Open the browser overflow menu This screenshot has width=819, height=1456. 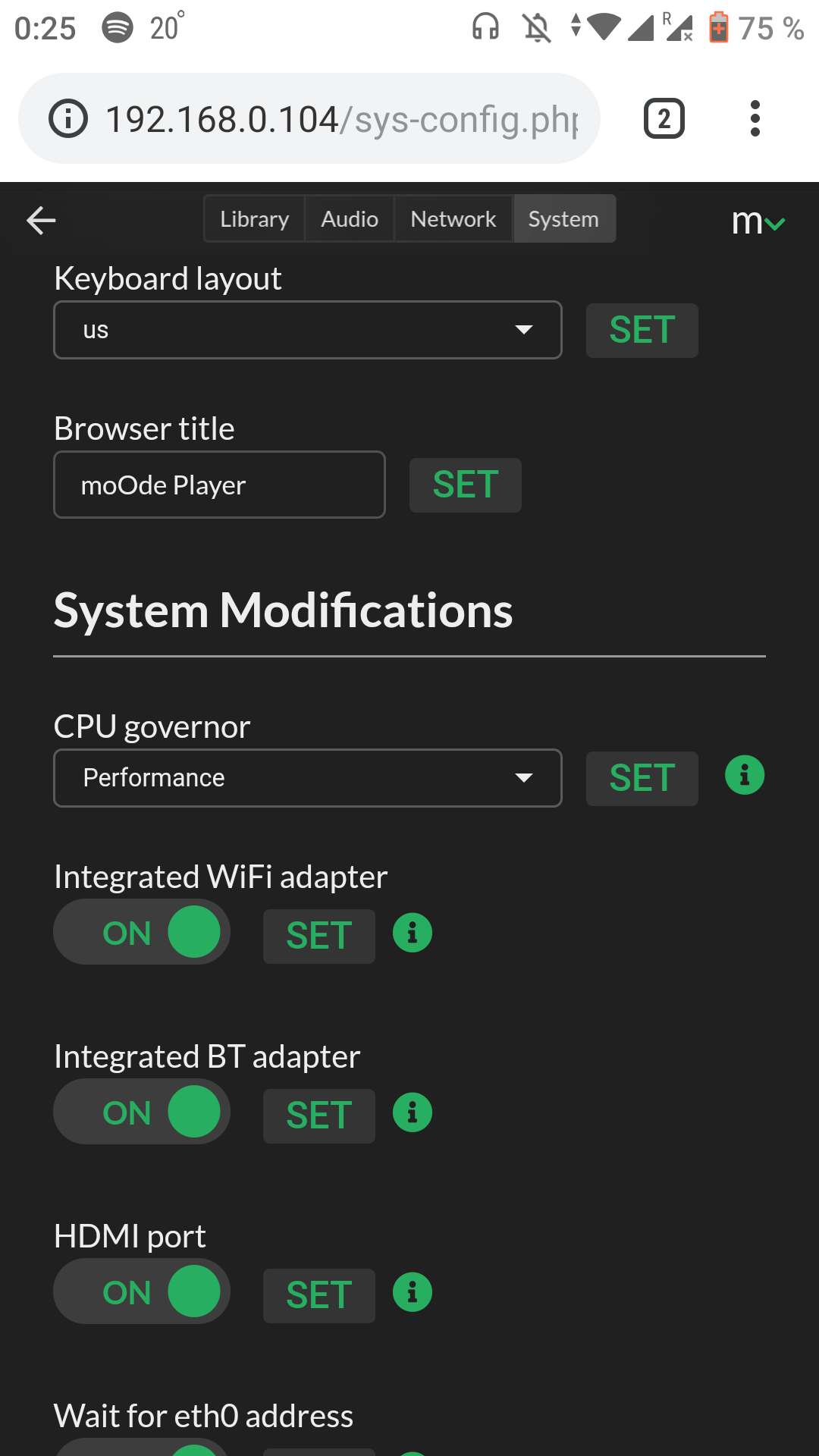click(x=755, y=118)
